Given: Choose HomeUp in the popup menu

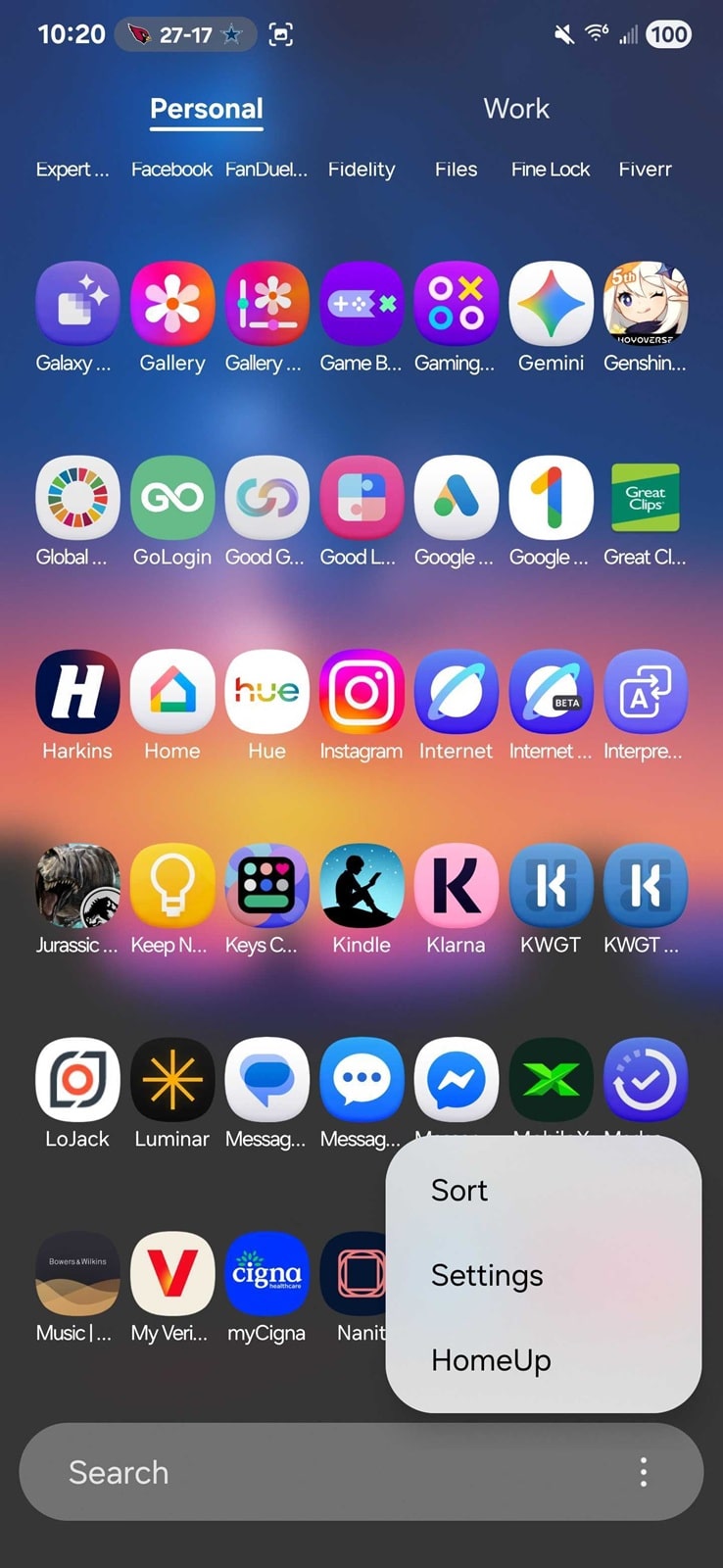Looking at the screenshot, I should pos(491,1360).
